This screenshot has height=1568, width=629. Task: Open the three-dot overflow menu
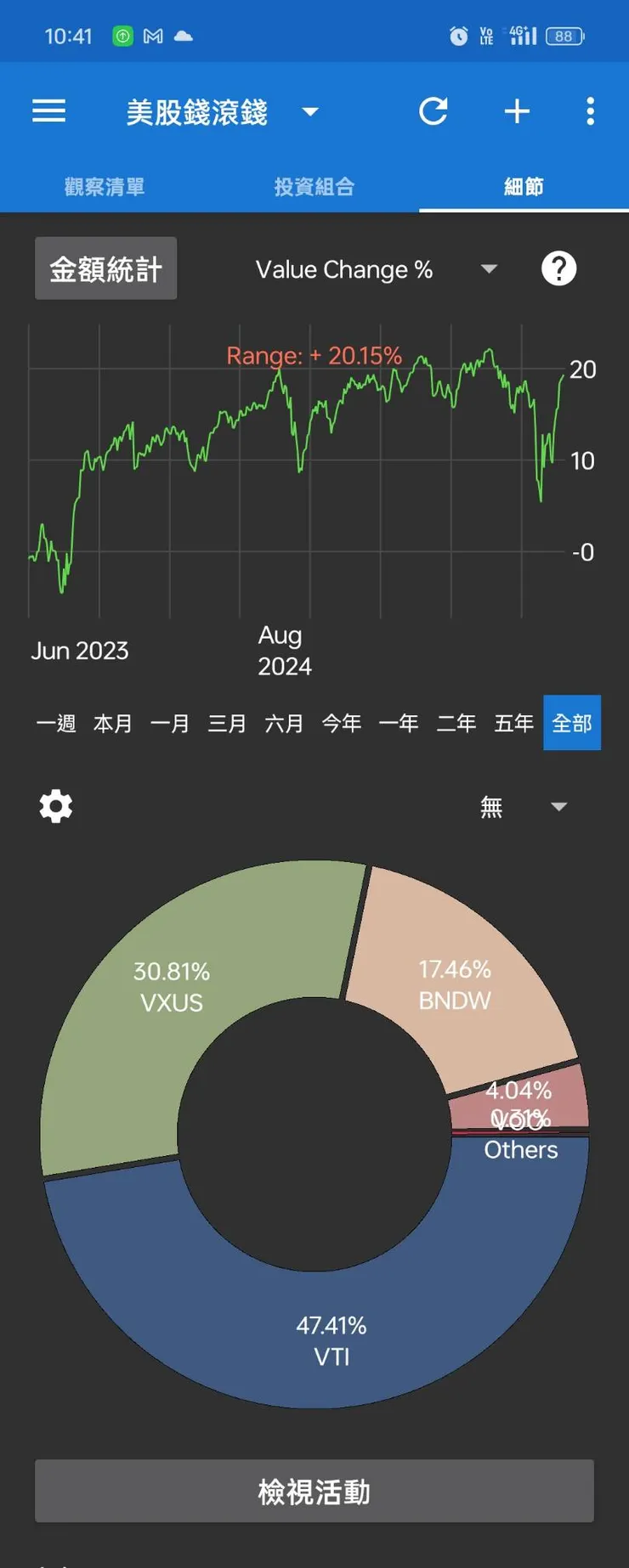pyautogui.click(x=590, y=111)
